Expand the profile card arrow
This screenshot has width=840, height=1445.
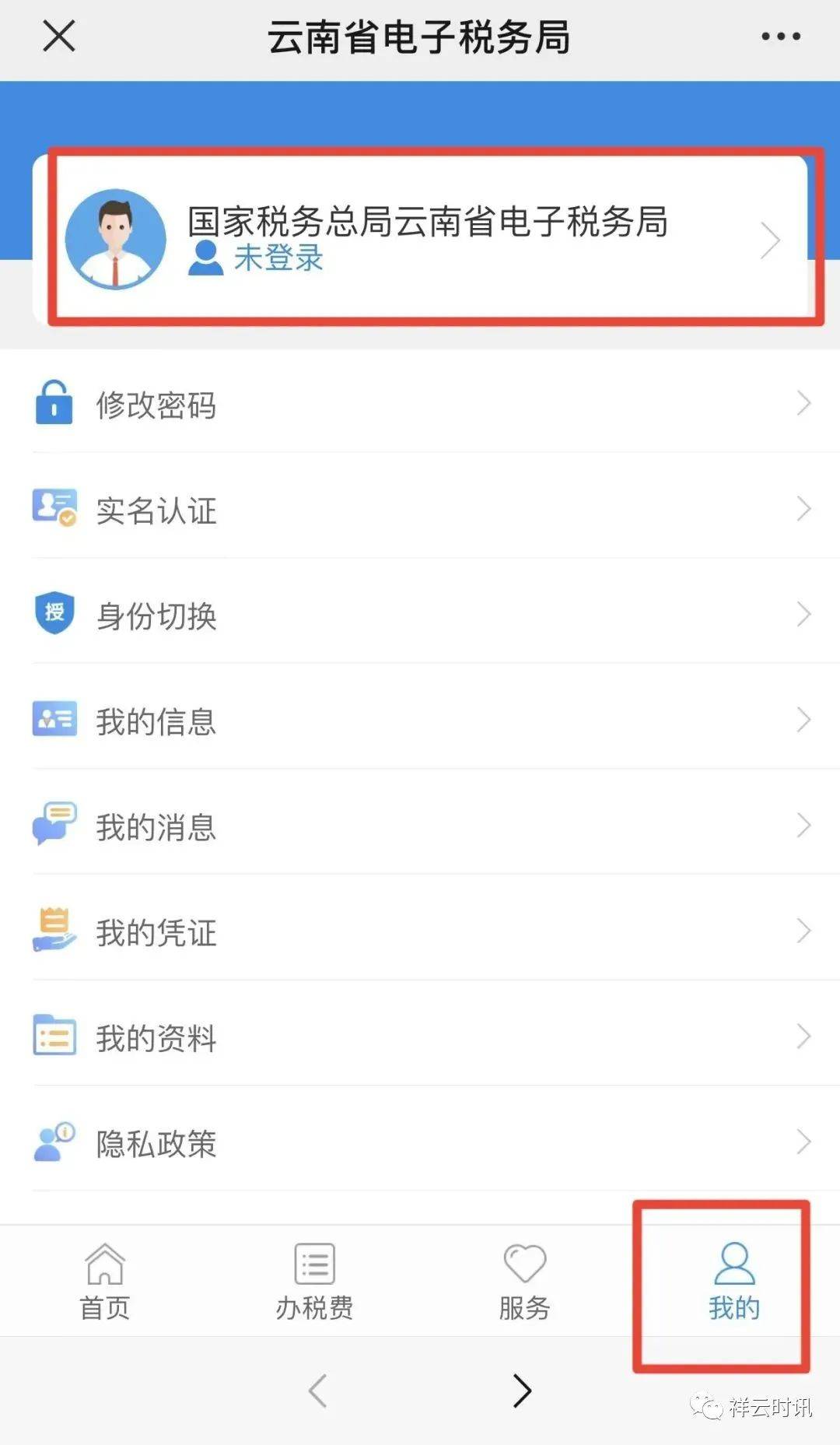[771, 240]
